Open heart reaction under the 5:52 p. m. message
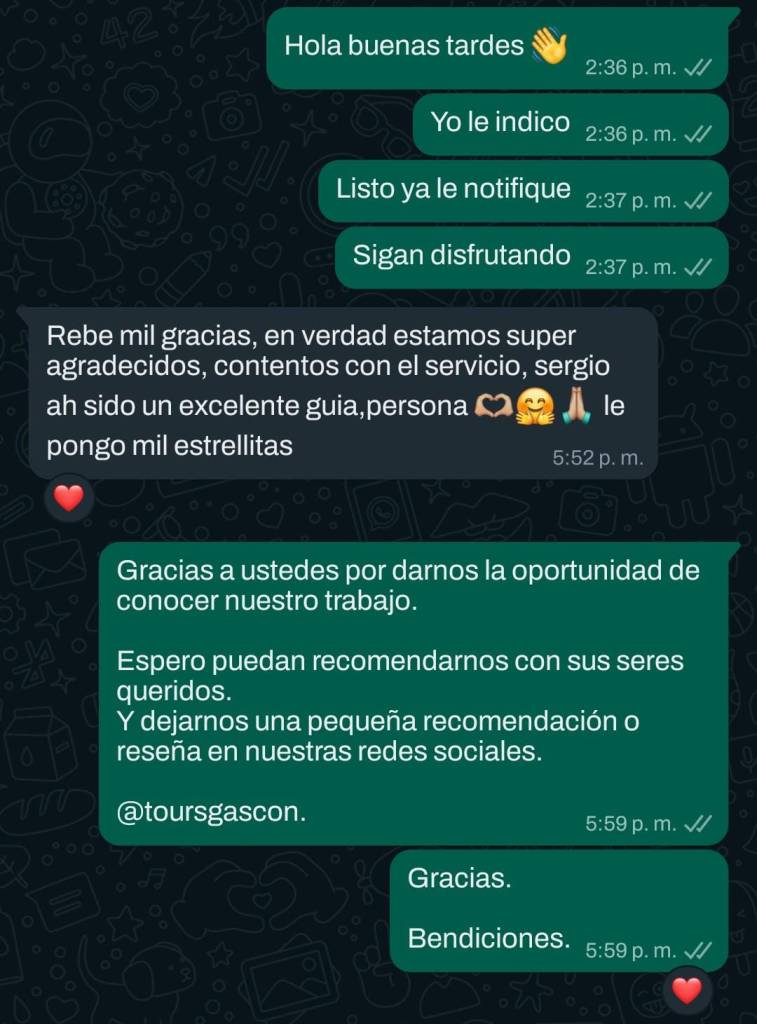The image size is (757, 1024). point(68,498)
